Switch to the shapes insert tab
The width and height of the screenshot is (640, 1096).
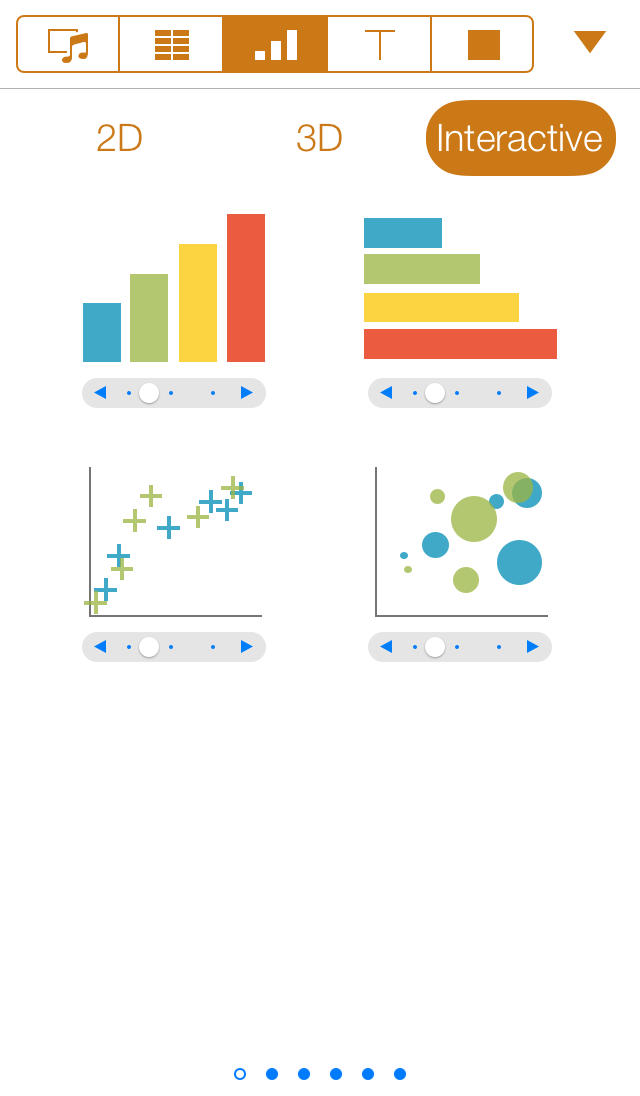point(483,44)
